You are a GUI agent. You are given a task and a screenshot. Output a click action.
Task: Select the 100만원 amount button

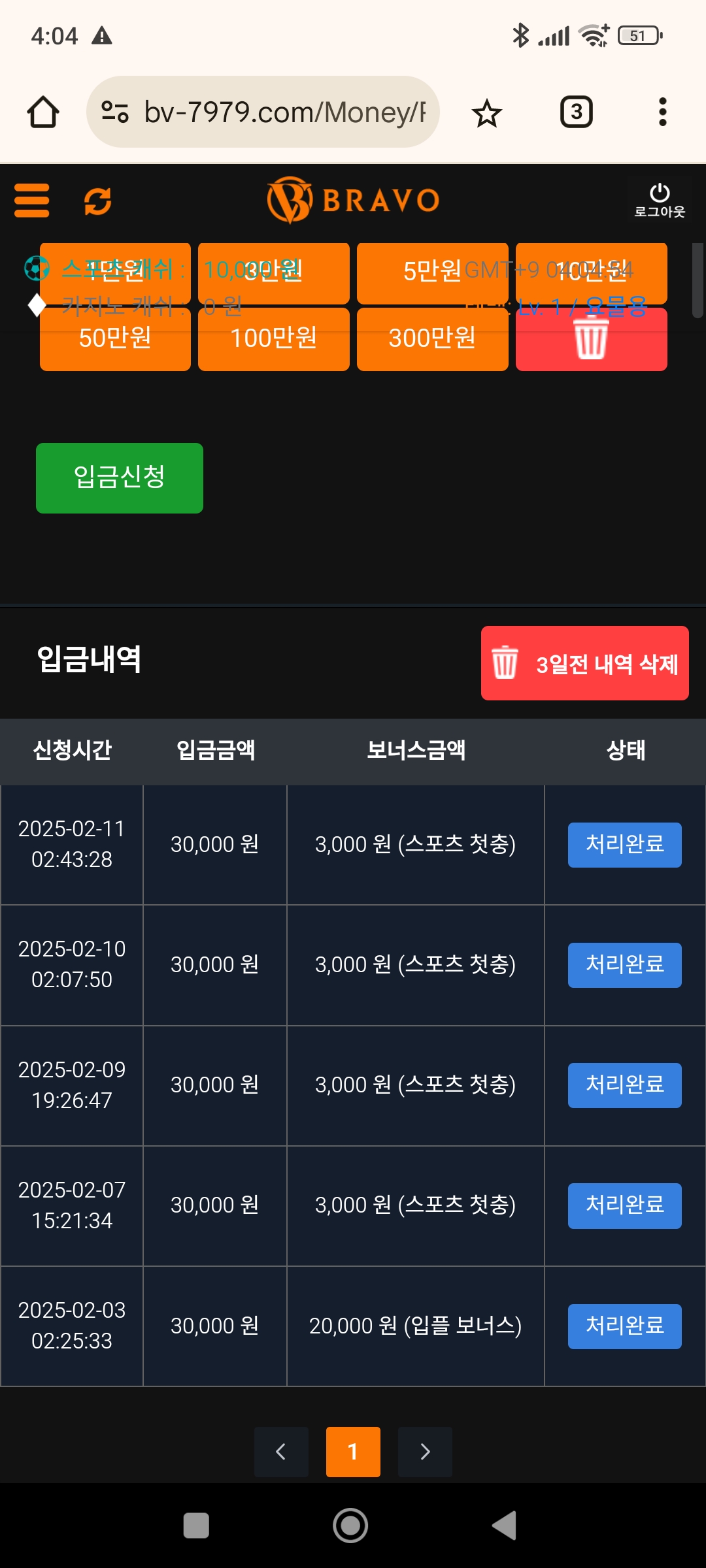pyautogui.click(x=274, y=338)
